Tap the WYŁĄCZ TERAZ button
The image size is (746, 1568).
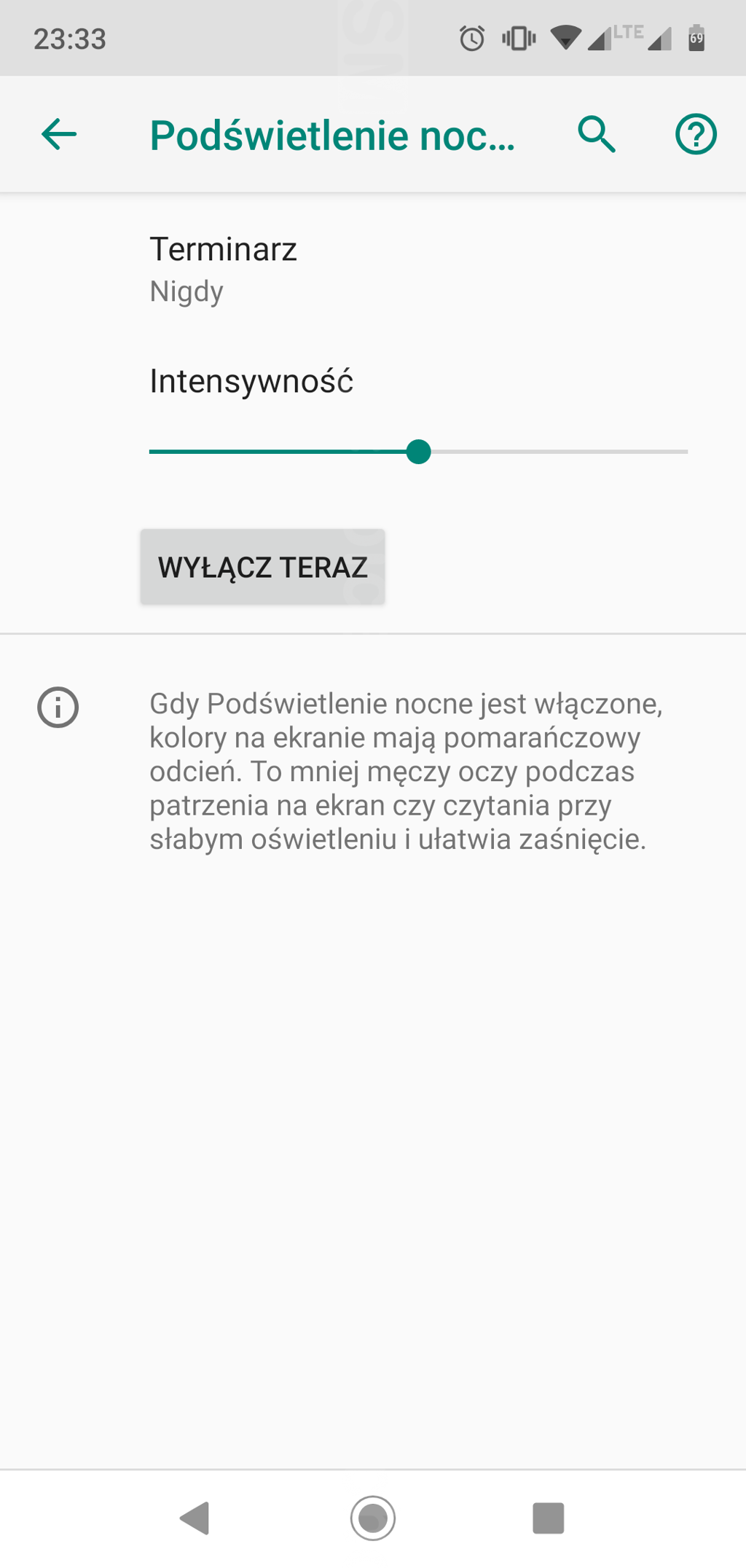click(x=262, y=567)
